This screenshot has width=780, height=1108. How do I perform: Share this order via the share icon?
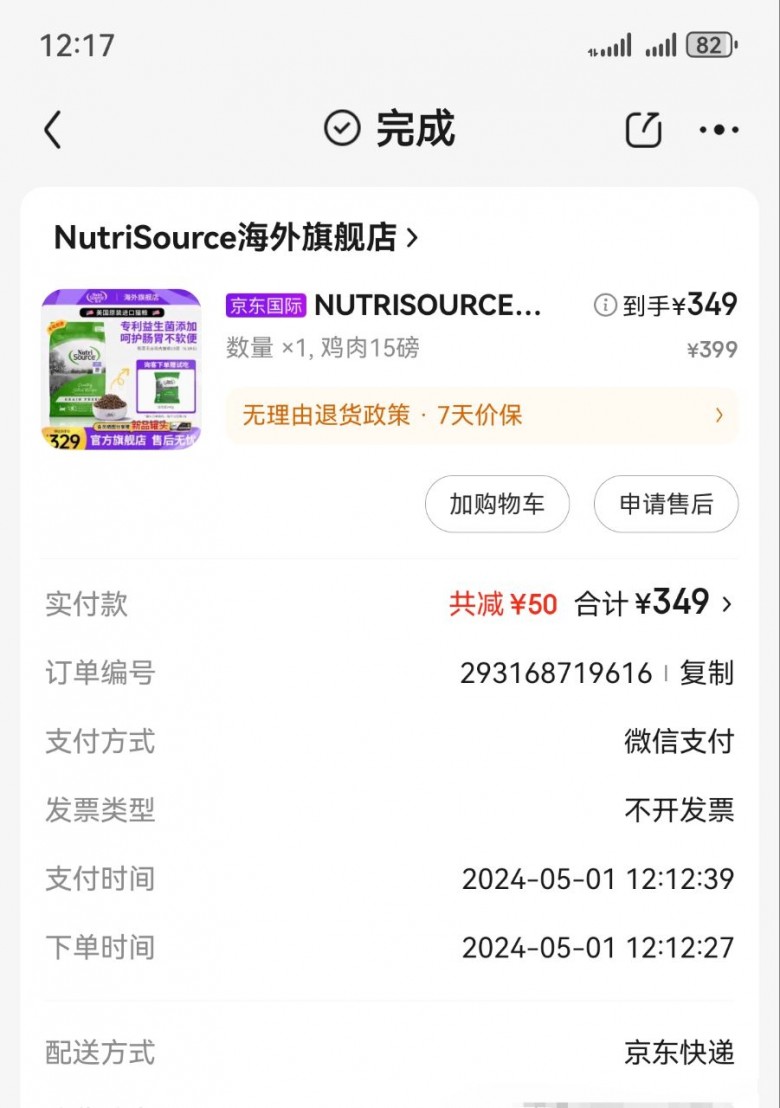(643, 130)
